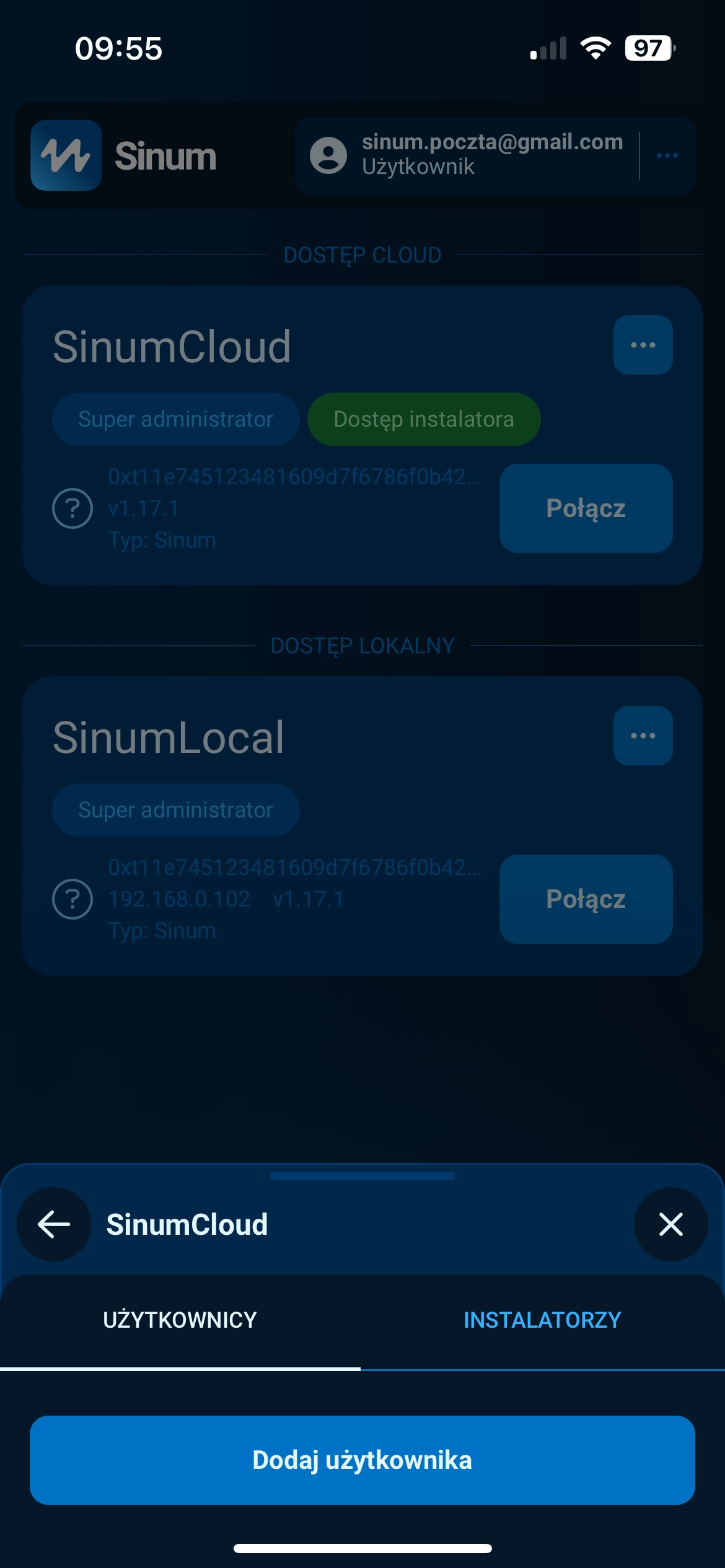Tap Dodaj użytkownika button

(362, 1460)
